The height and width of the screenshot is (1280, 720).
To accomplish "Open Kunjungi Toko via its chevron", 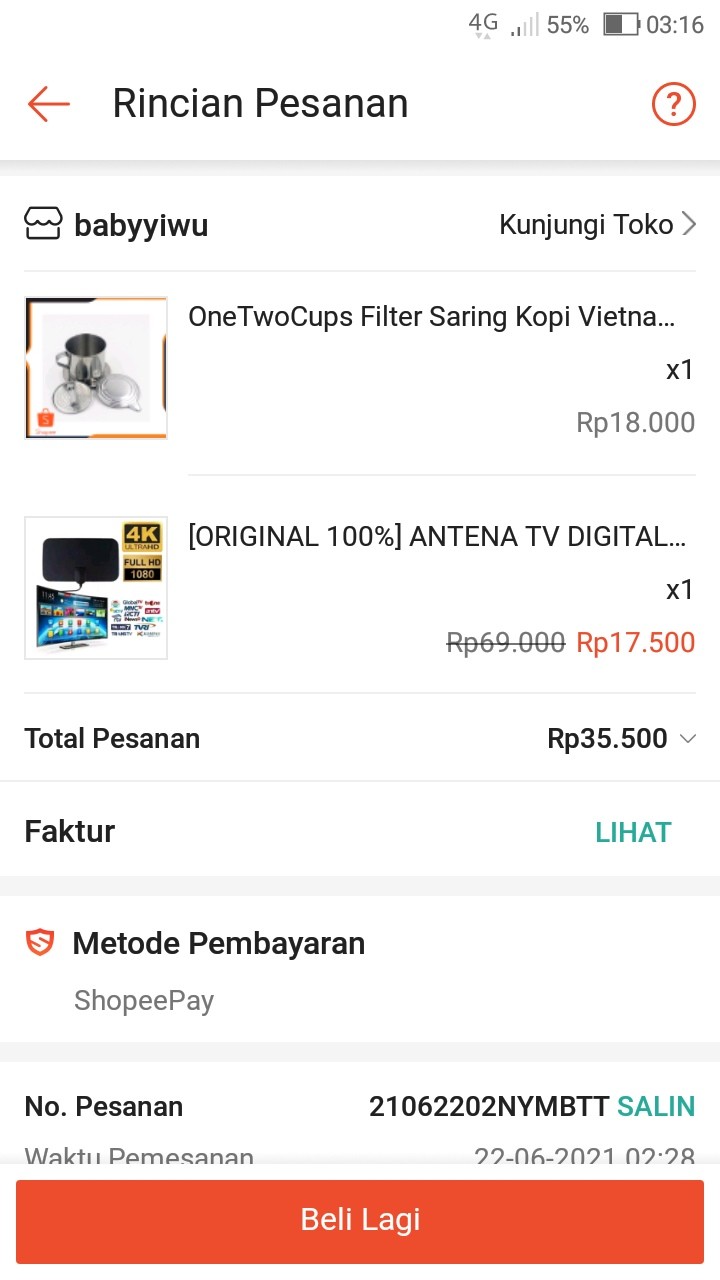I will tap(689, 224).
